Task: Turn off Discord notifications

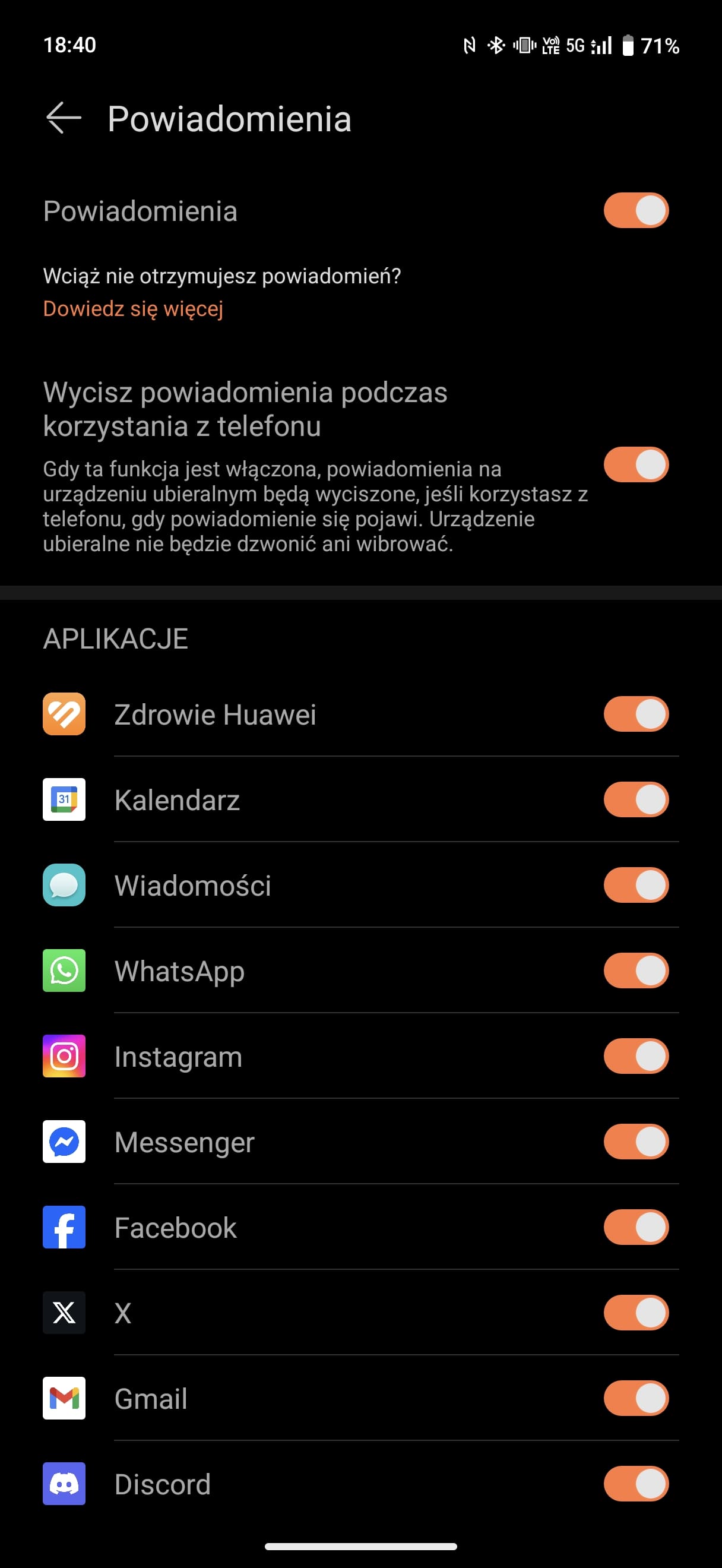Action: click(636, 1484)
